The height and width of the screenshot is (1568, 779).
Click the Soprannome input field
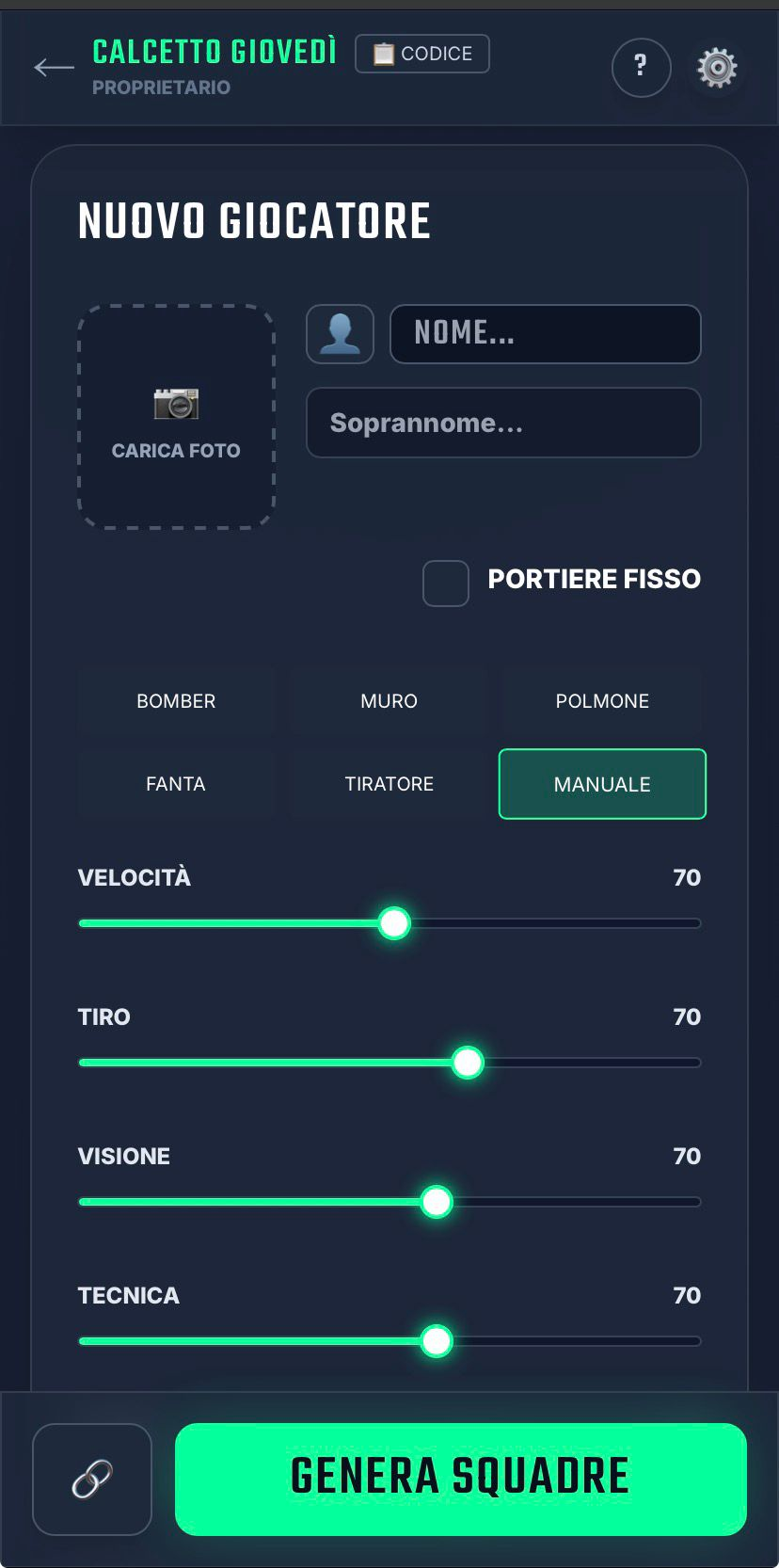503,423
